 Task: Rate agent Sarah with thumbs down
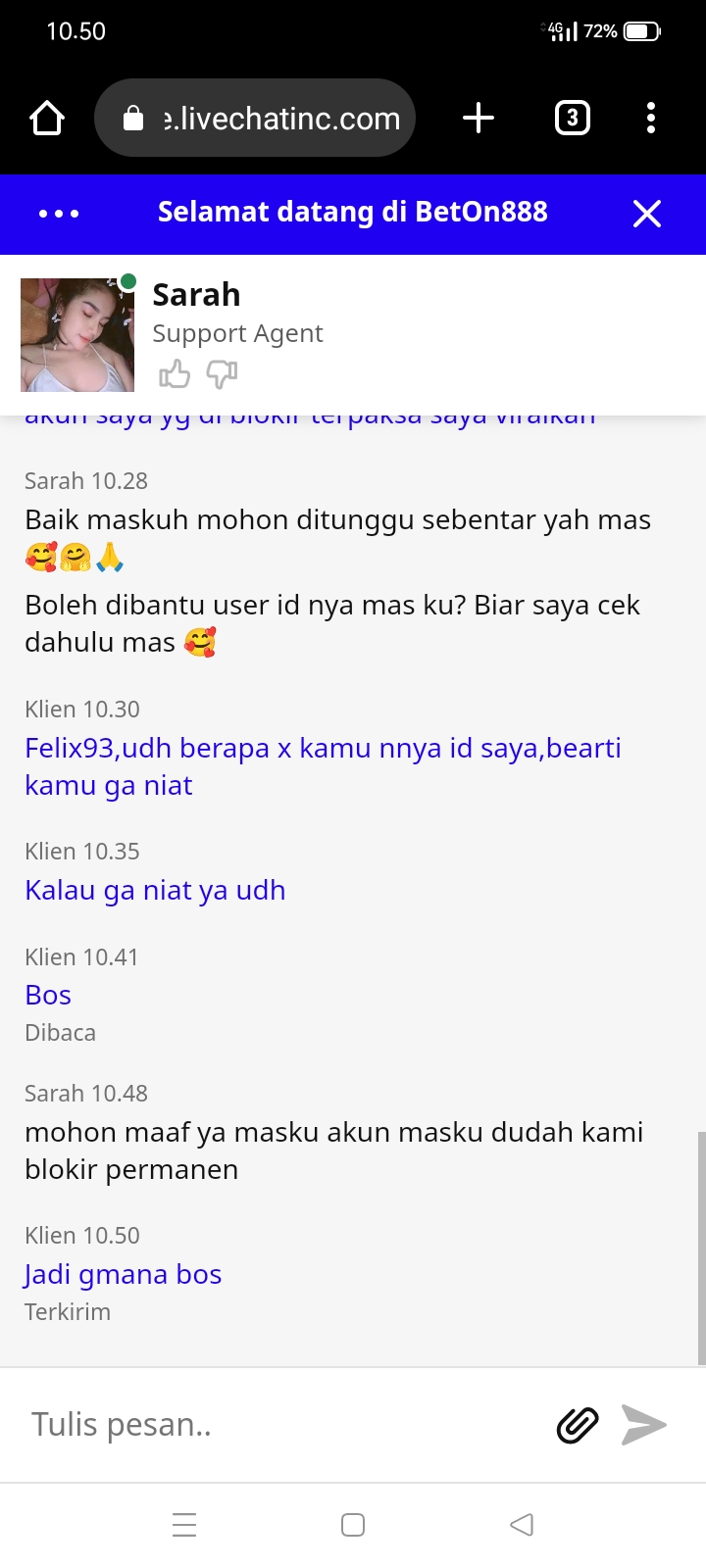coord(223,373)
